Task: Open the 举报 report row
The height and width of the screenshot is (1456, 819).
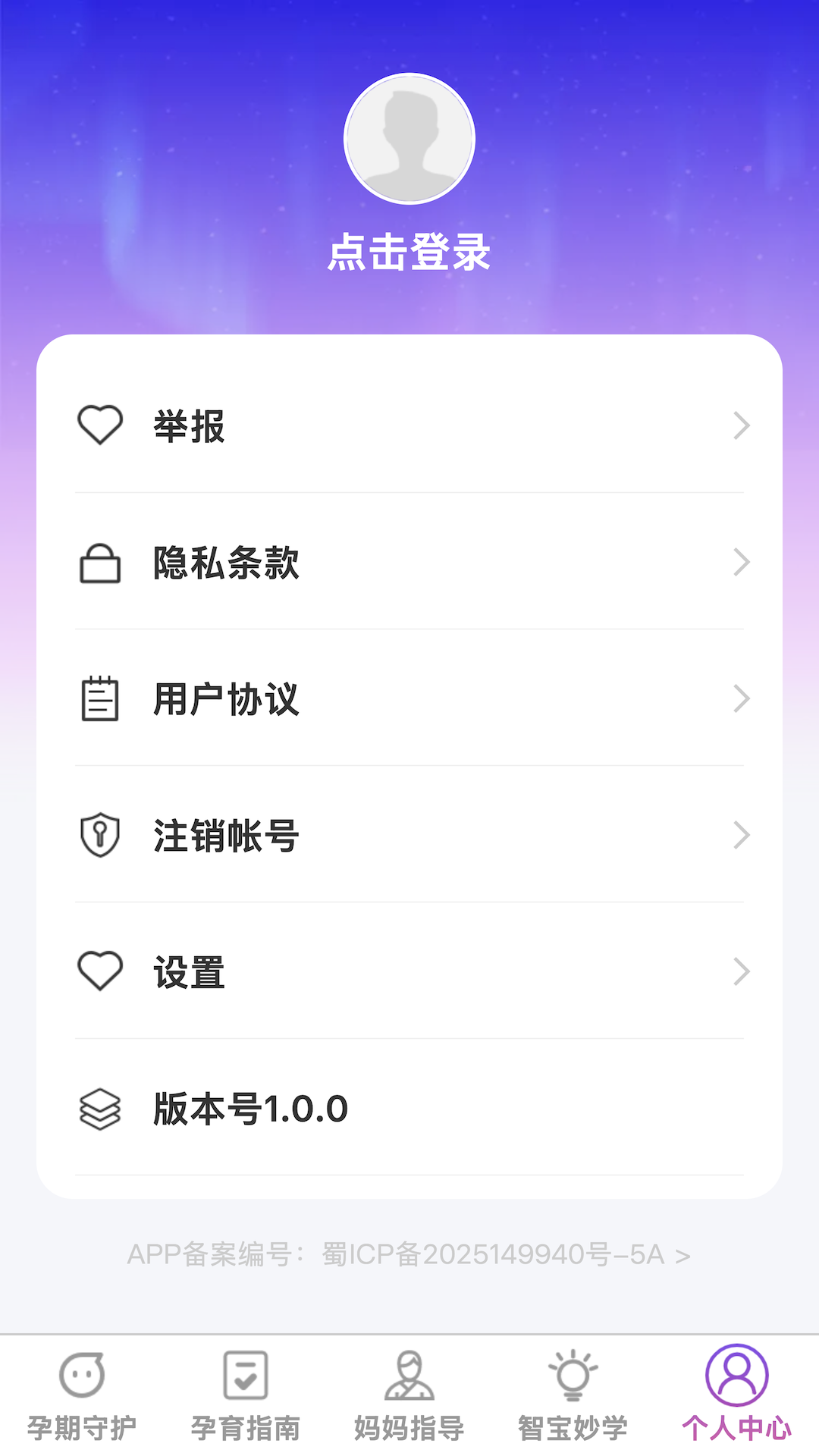Action: 409,425
